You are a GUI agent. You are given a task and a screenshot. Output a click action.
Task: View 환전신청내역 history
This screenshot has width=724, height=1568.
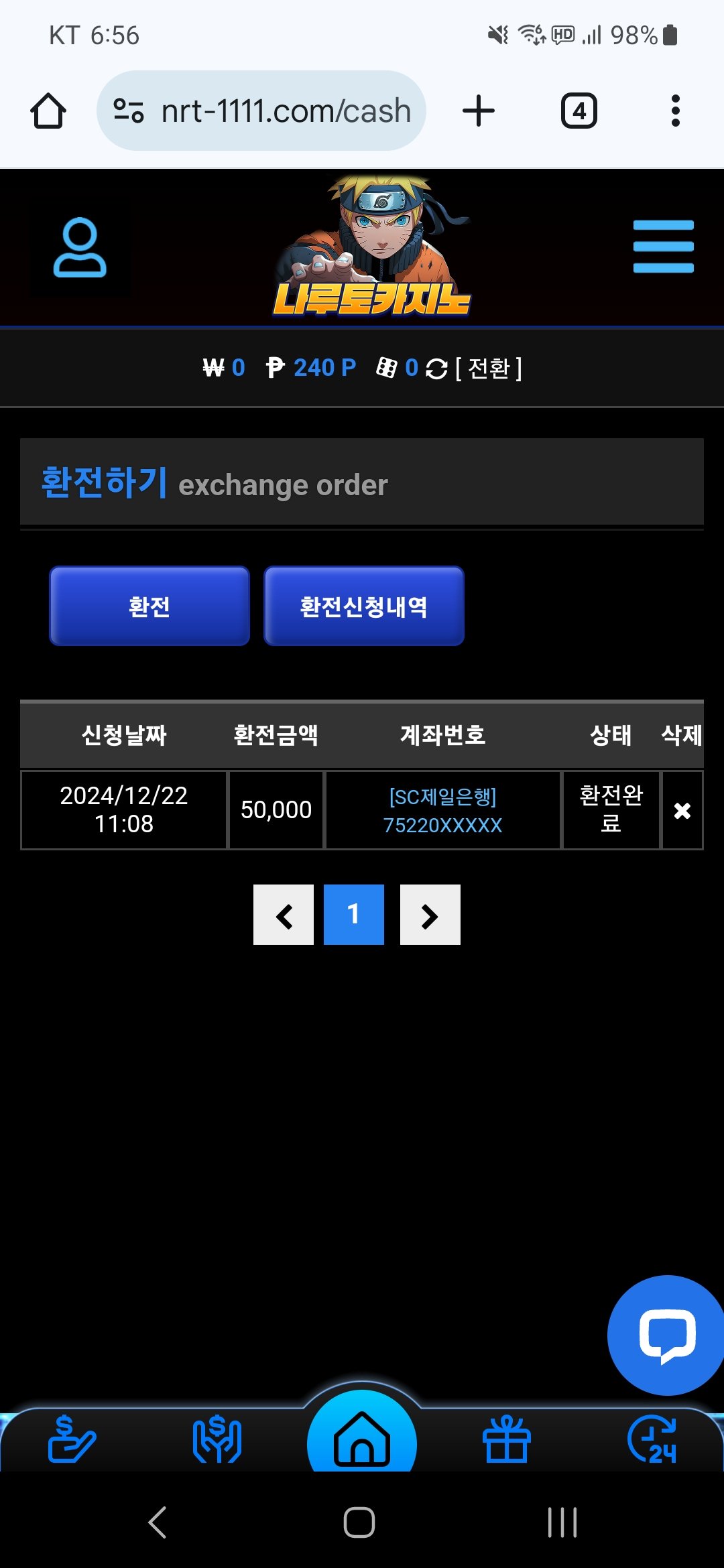363,606
